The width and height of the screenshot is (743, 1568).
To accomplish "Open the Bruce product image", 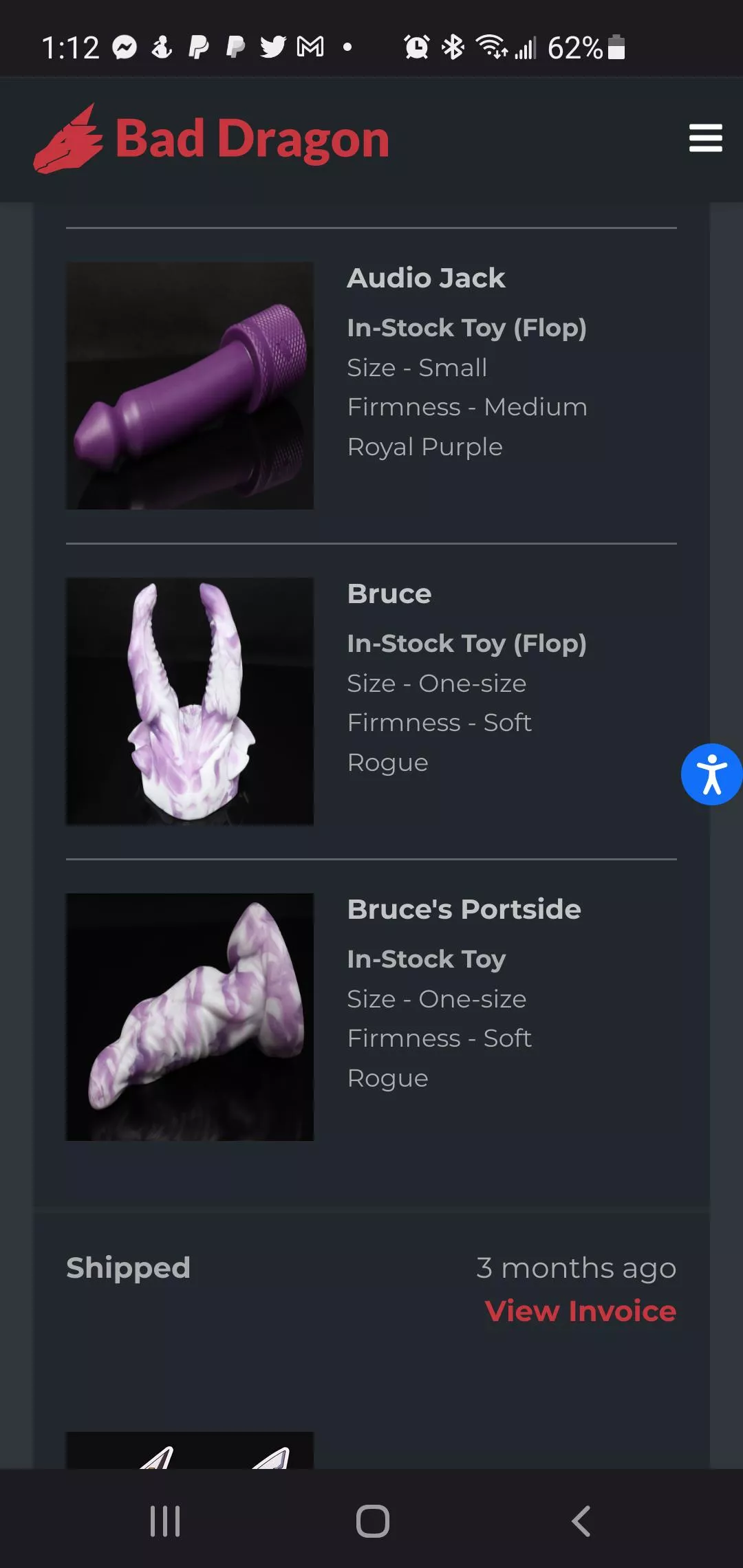I will click(190, 701).
